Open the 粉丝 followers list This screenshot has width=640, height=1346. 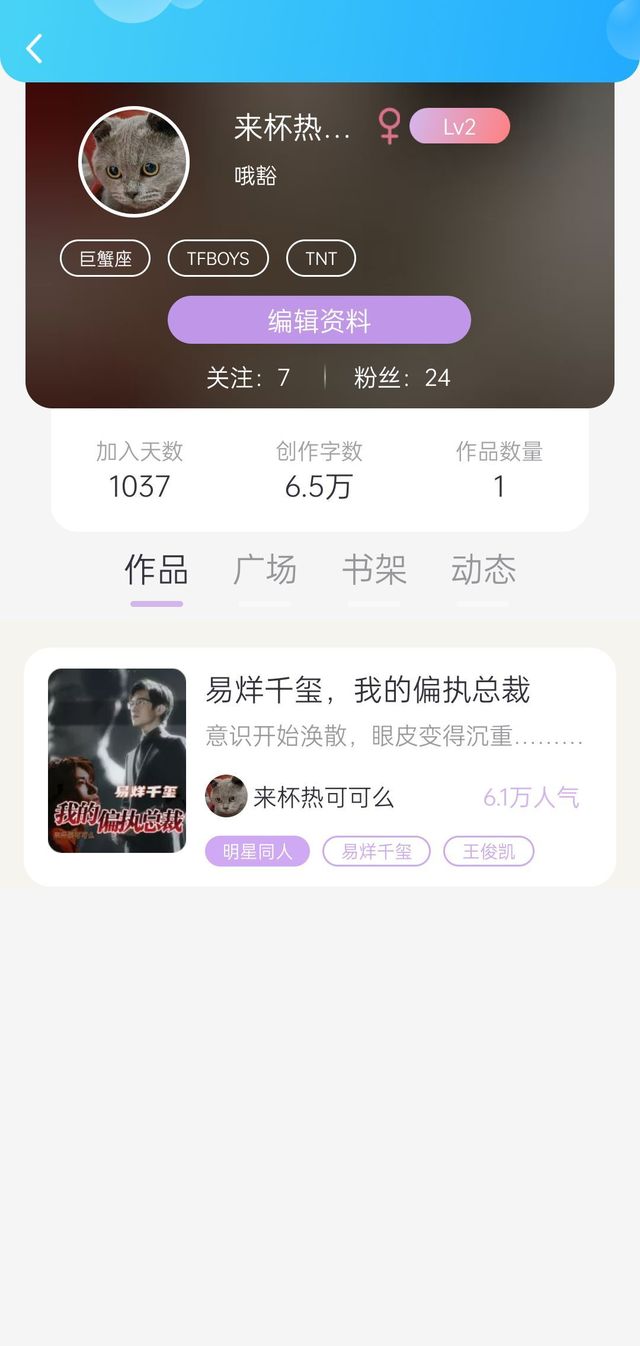tap(402, 377)
